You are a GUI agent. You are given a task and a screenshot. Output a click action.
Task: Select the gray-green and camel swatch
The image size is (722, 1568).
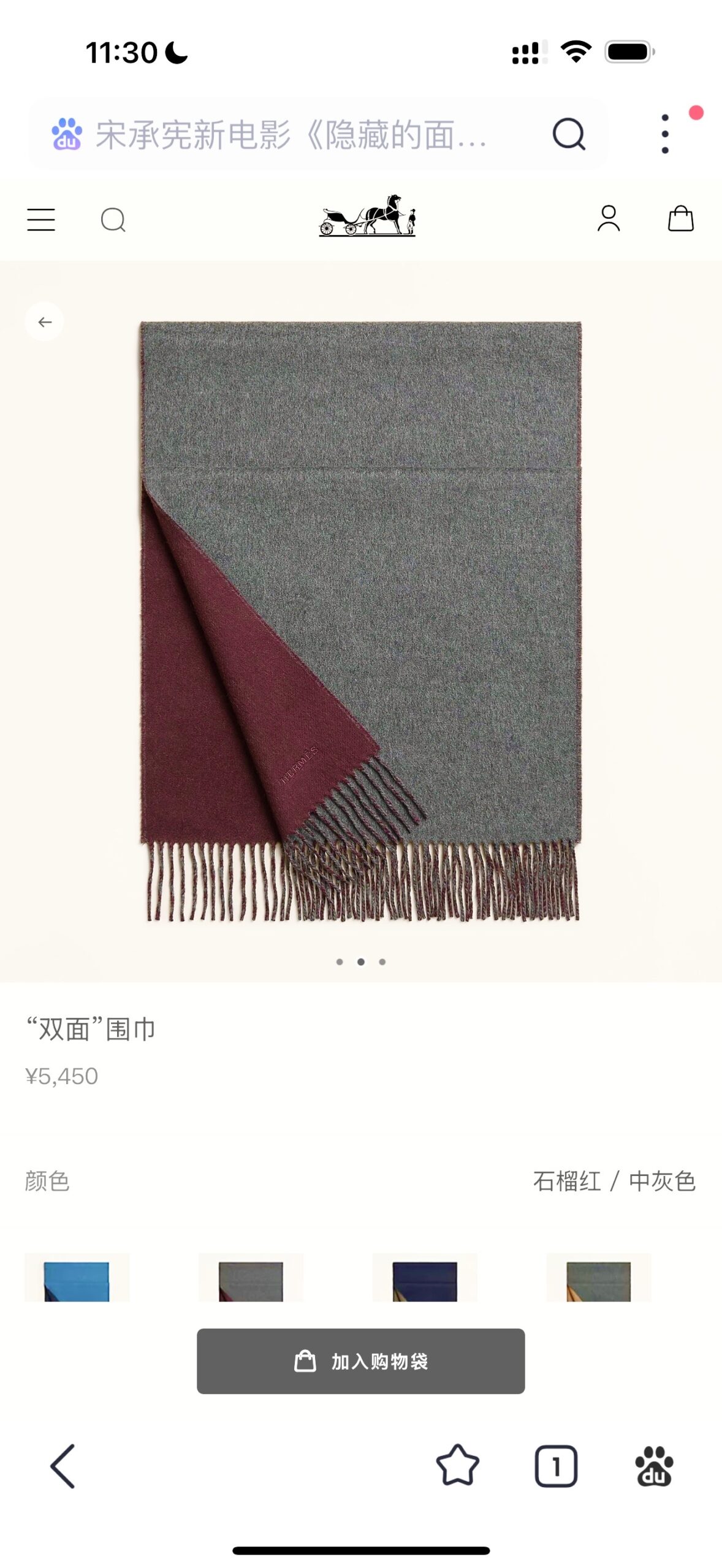point(598,1279)
